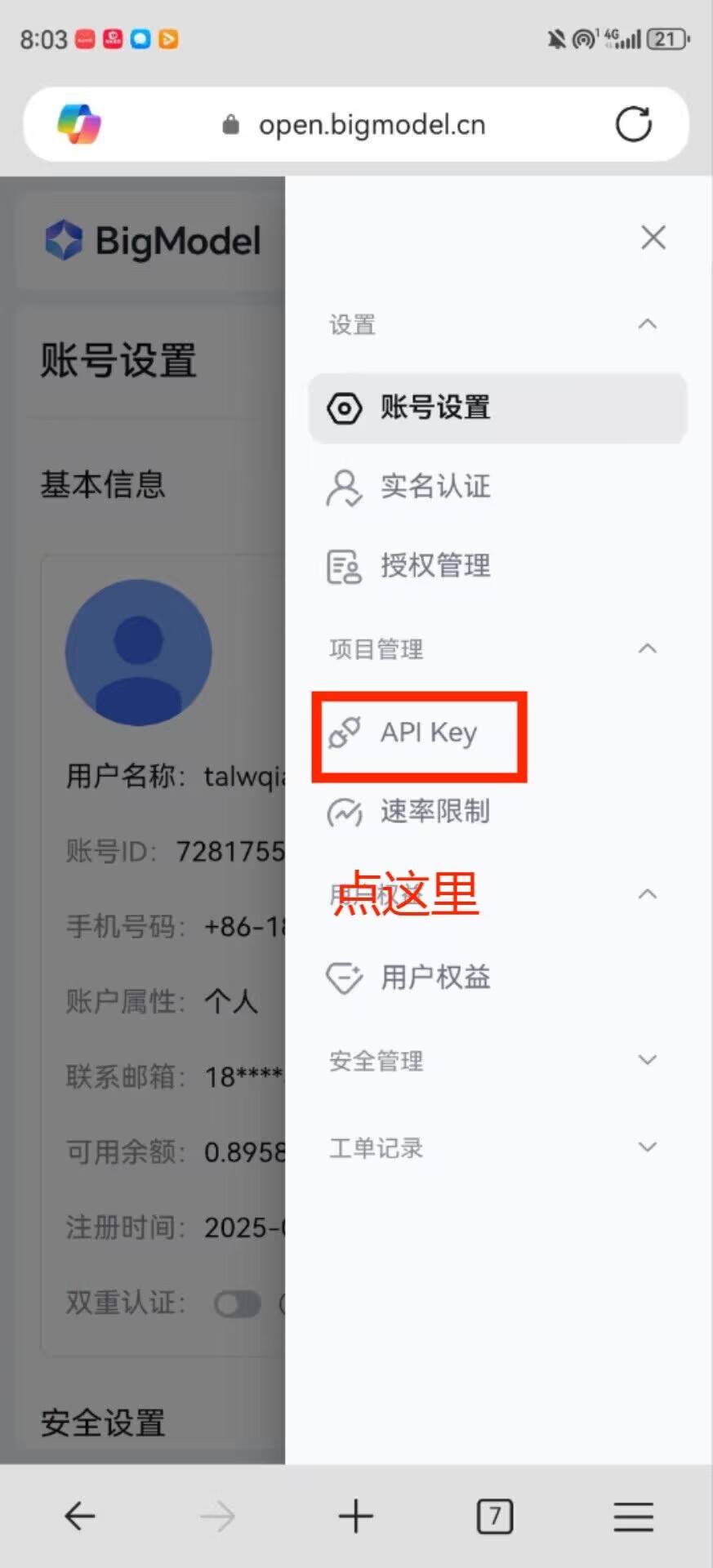Go to 实名认证 page
This screenshot has width=713, height=1568.
434,487
